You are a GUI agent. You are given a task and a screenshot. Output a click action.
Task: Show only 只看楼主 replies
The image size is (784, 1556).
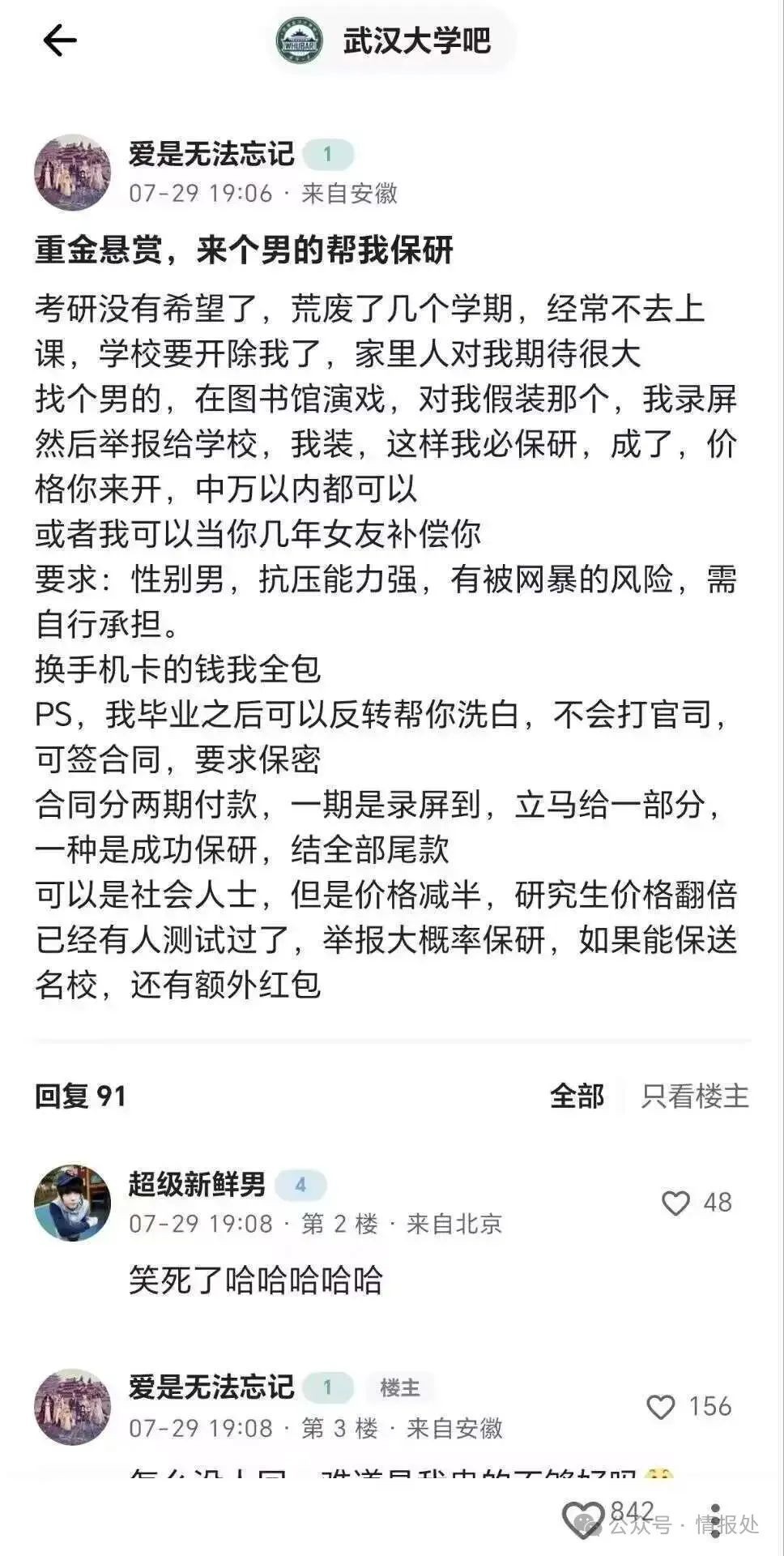[x=695, y=1096]
